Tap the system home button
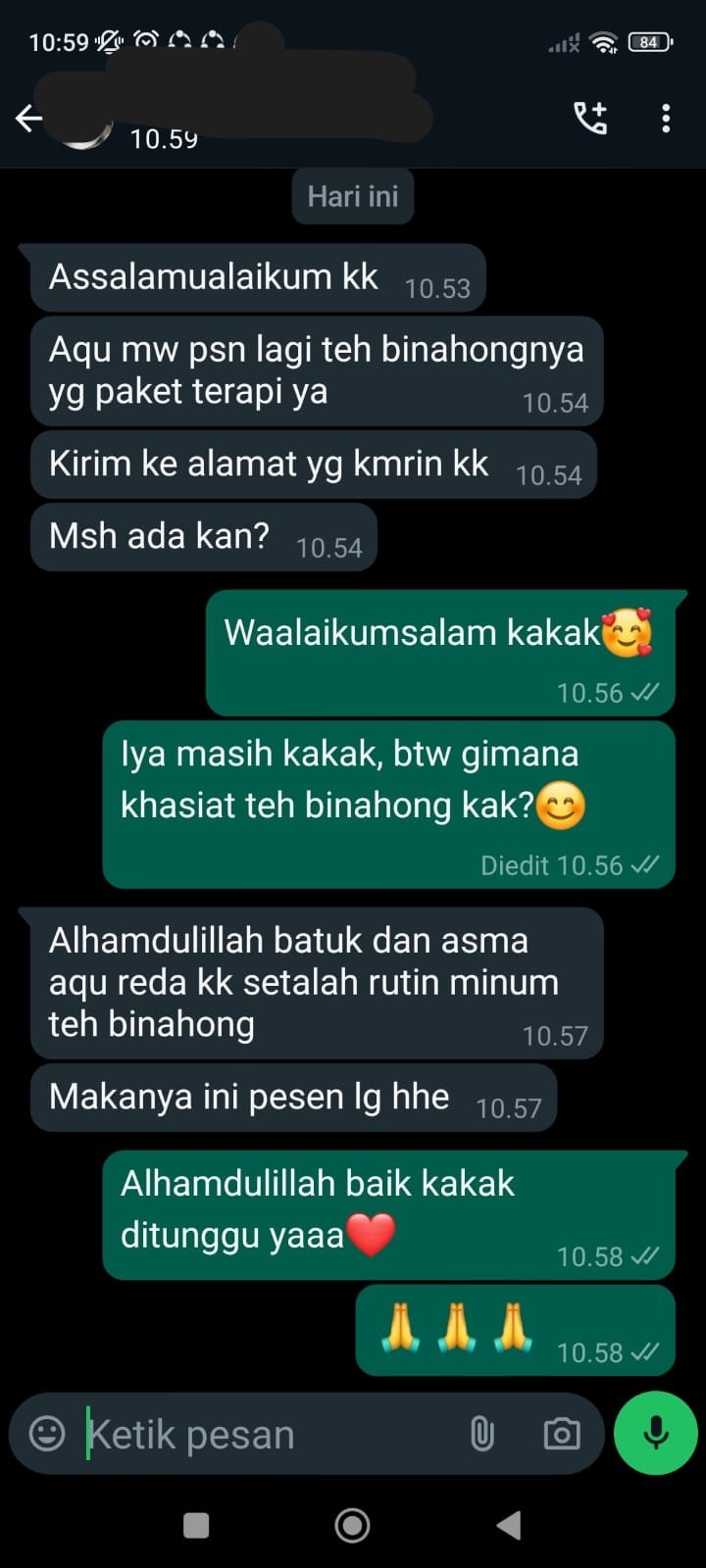Image resolution: width=706 pixels, height=1568 pixels. (x=352, y=1525)
